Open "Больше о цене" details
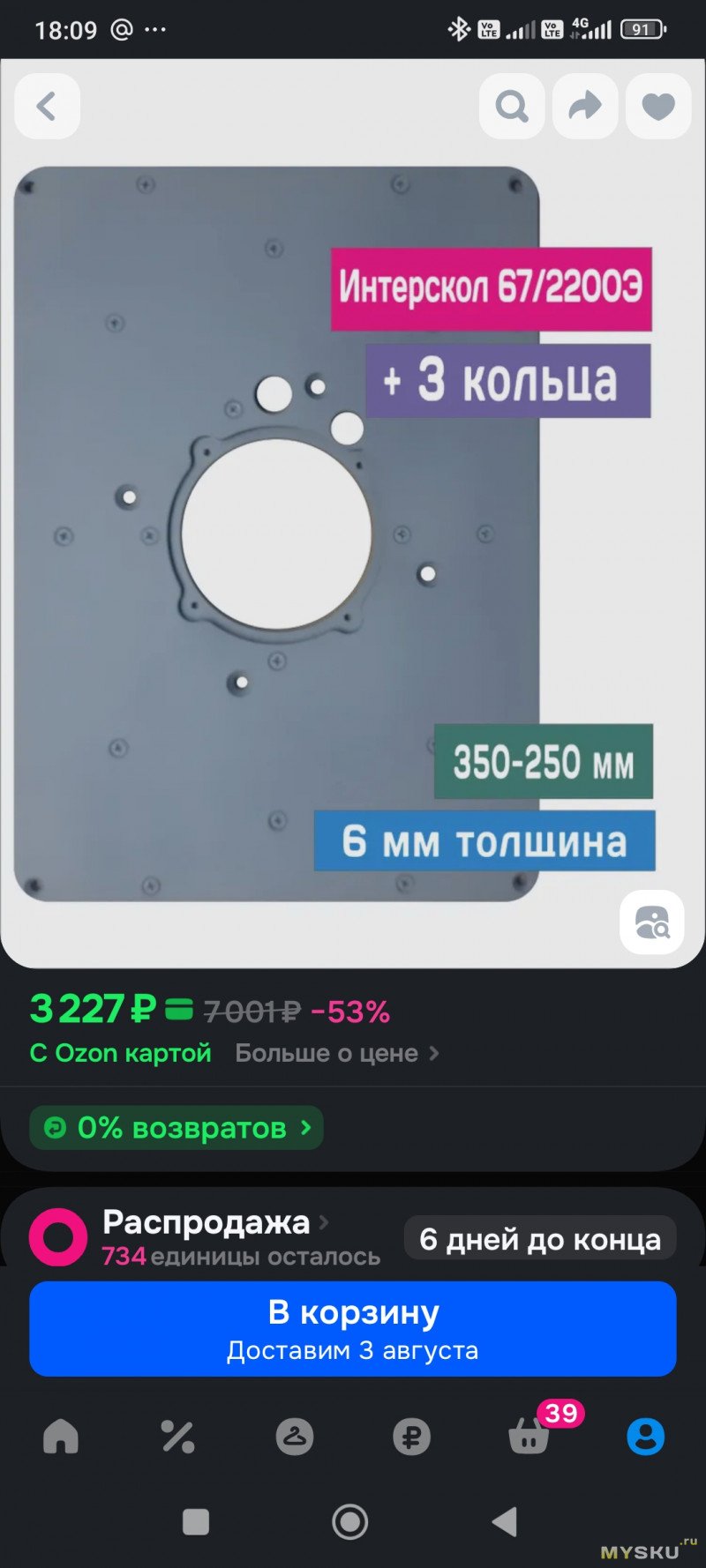Viewport: 706px width, 1568px height. pyautogui.click(x=336, y=1053)
